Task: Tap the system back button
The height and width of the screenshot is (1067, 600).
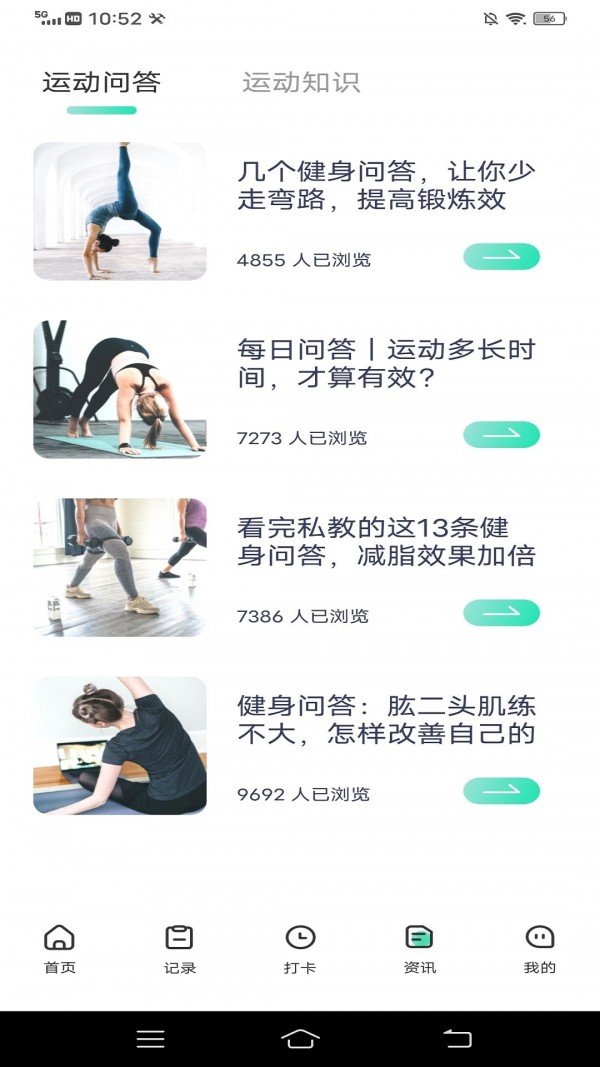Action: pos(457,1039)
